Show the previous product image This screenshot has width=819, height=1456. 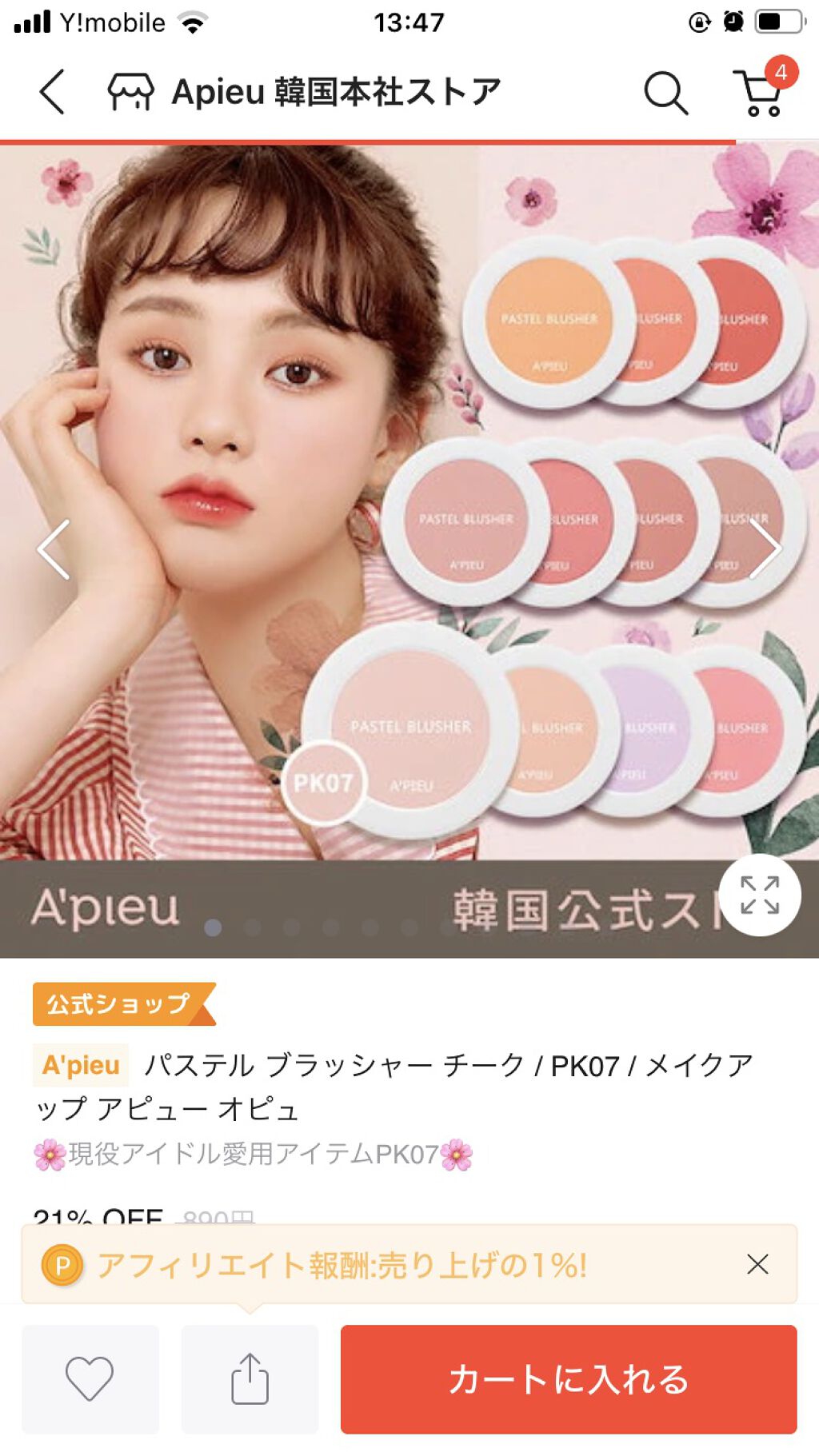click(x=54, y=549)
